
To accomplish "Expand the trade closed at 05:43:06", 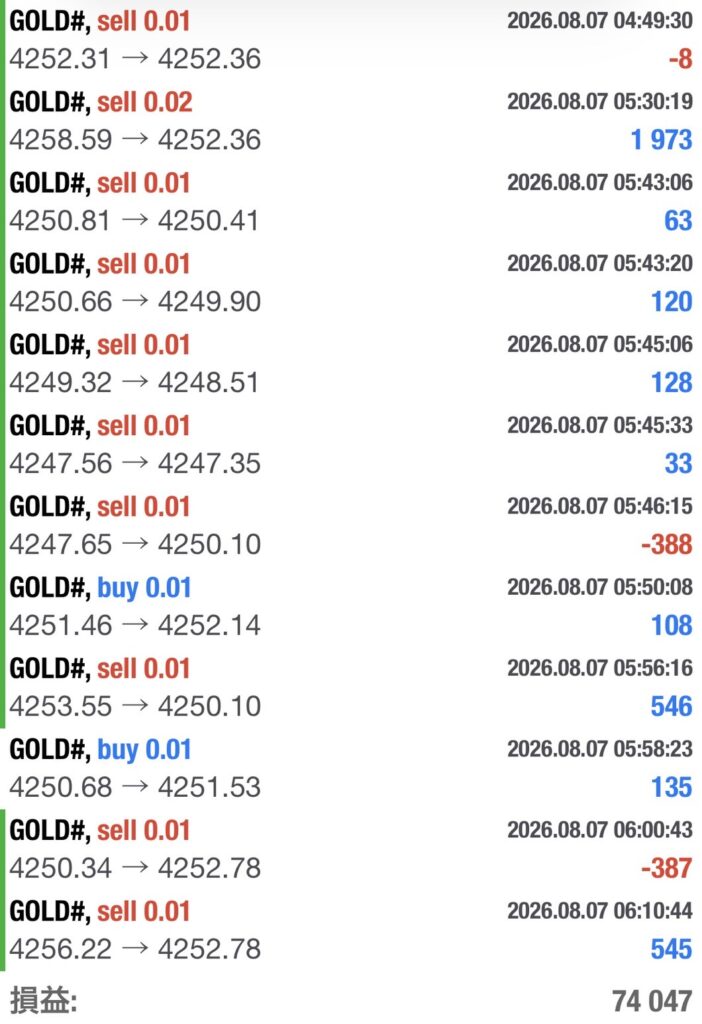I will point(351,202).
